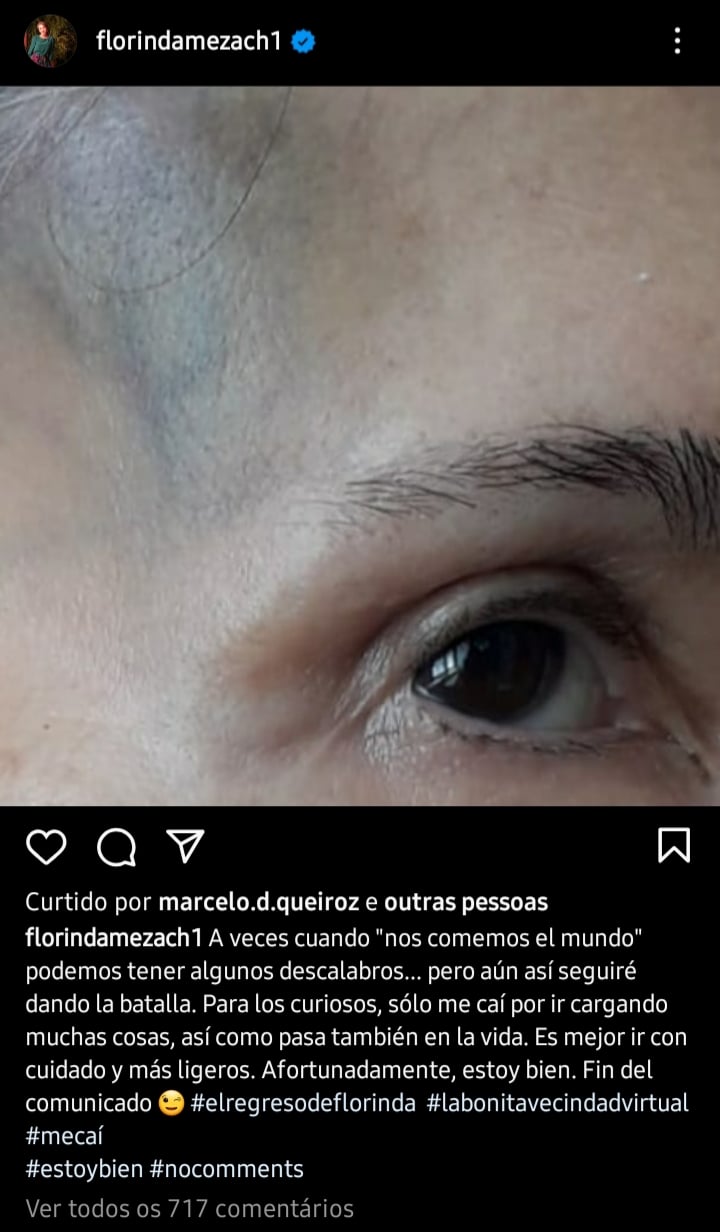Viewport: 720px width, 1232px height.
Task: Click the hashtag #nocomments
Action: point(228,1168)
